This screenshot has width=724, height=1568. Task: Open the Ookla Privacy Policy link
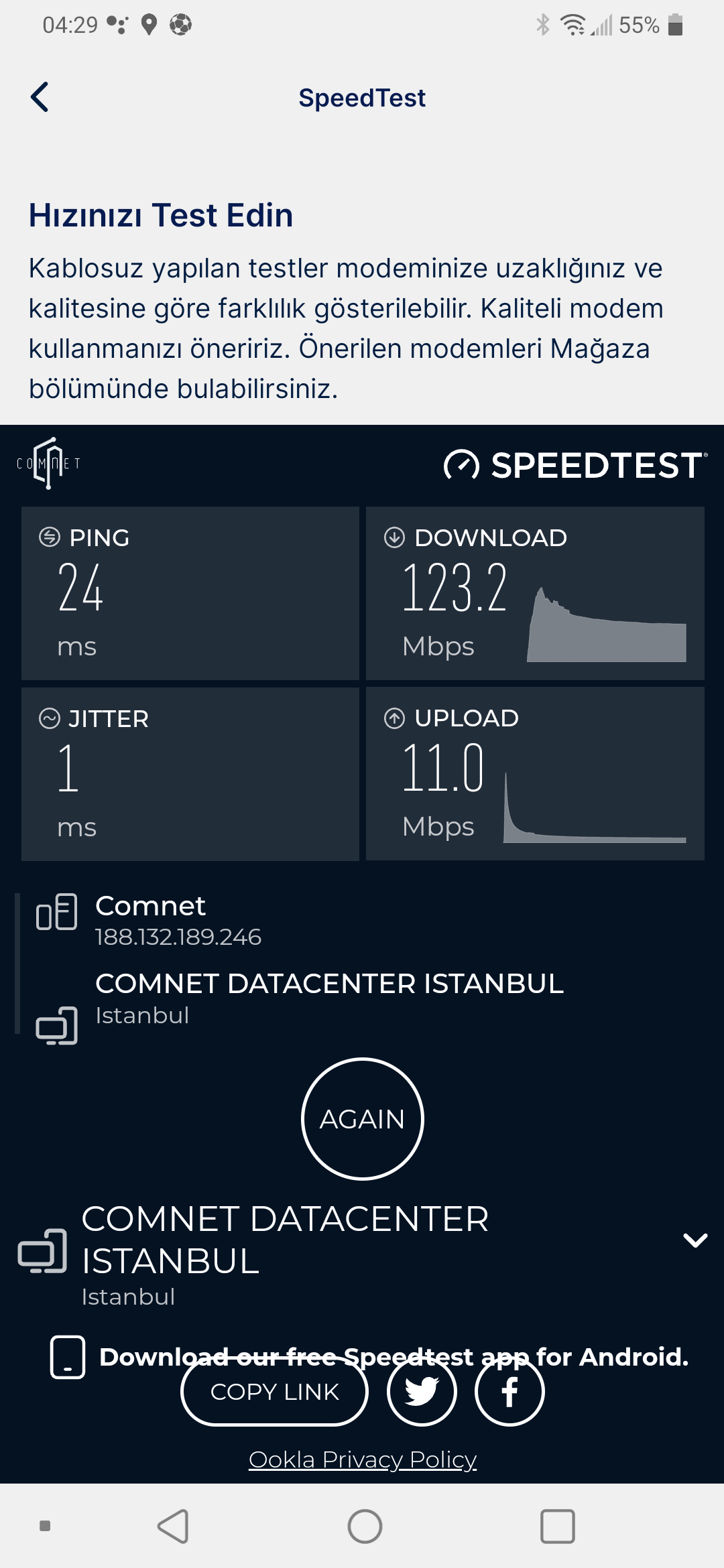[x=362, y=1459]
